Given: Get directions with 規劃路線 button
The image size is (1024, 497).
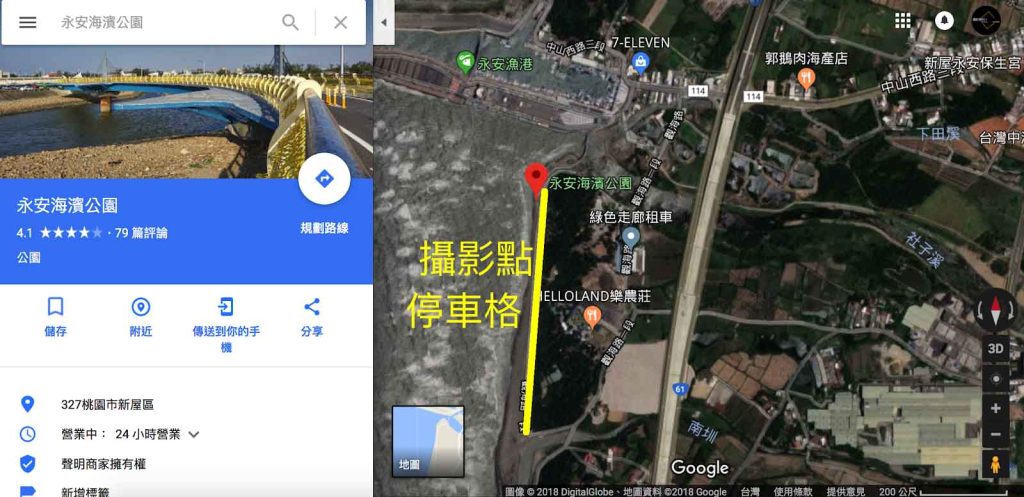Looking at the screenshot, I should [x=324, y=180].
